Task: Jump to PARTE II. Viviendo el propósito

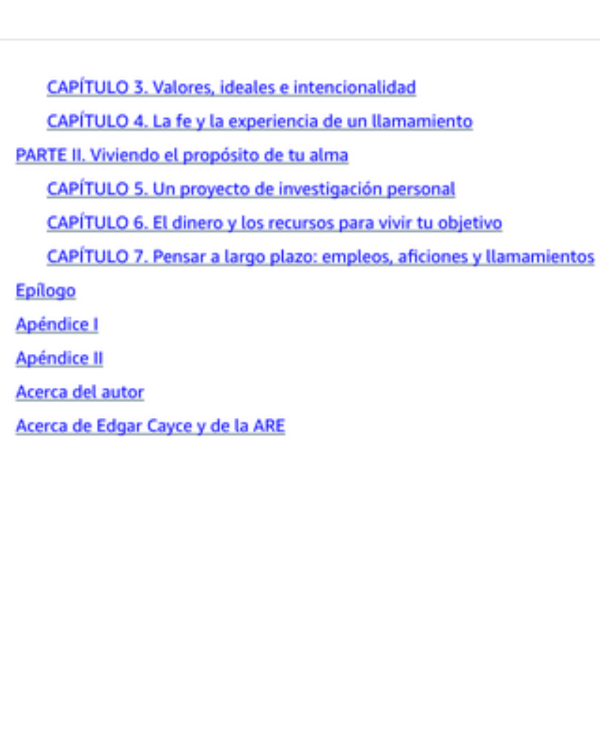Action: click(182, 156)
